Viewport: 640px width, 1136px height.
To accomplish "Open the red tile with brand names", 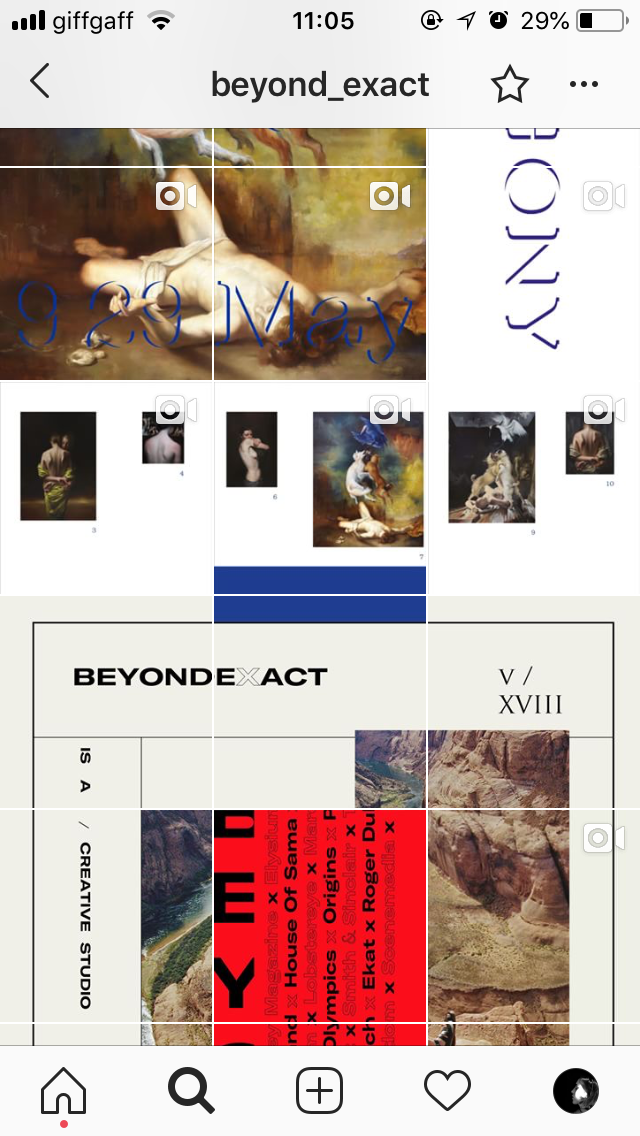I will [320, 915].
